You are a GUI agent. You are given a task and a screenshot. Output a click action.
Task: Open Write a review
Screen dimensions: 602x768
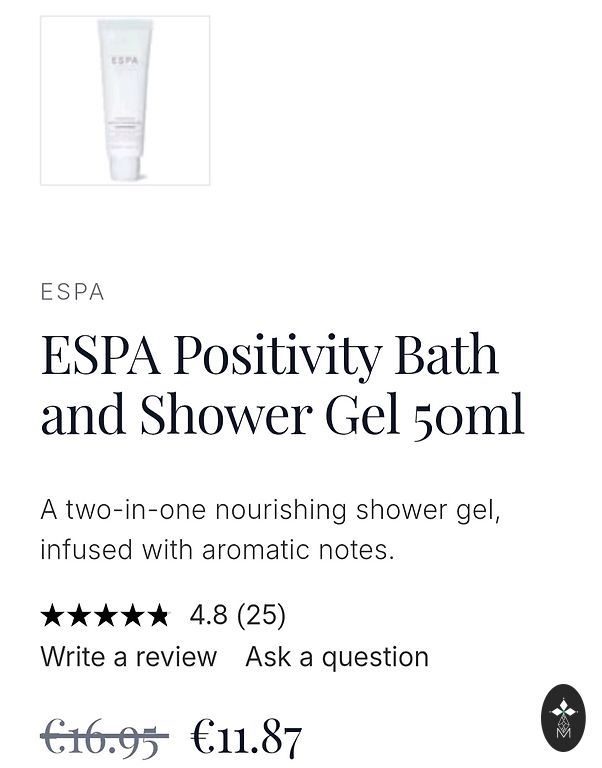pyautogui.click(x=128, y=657)
